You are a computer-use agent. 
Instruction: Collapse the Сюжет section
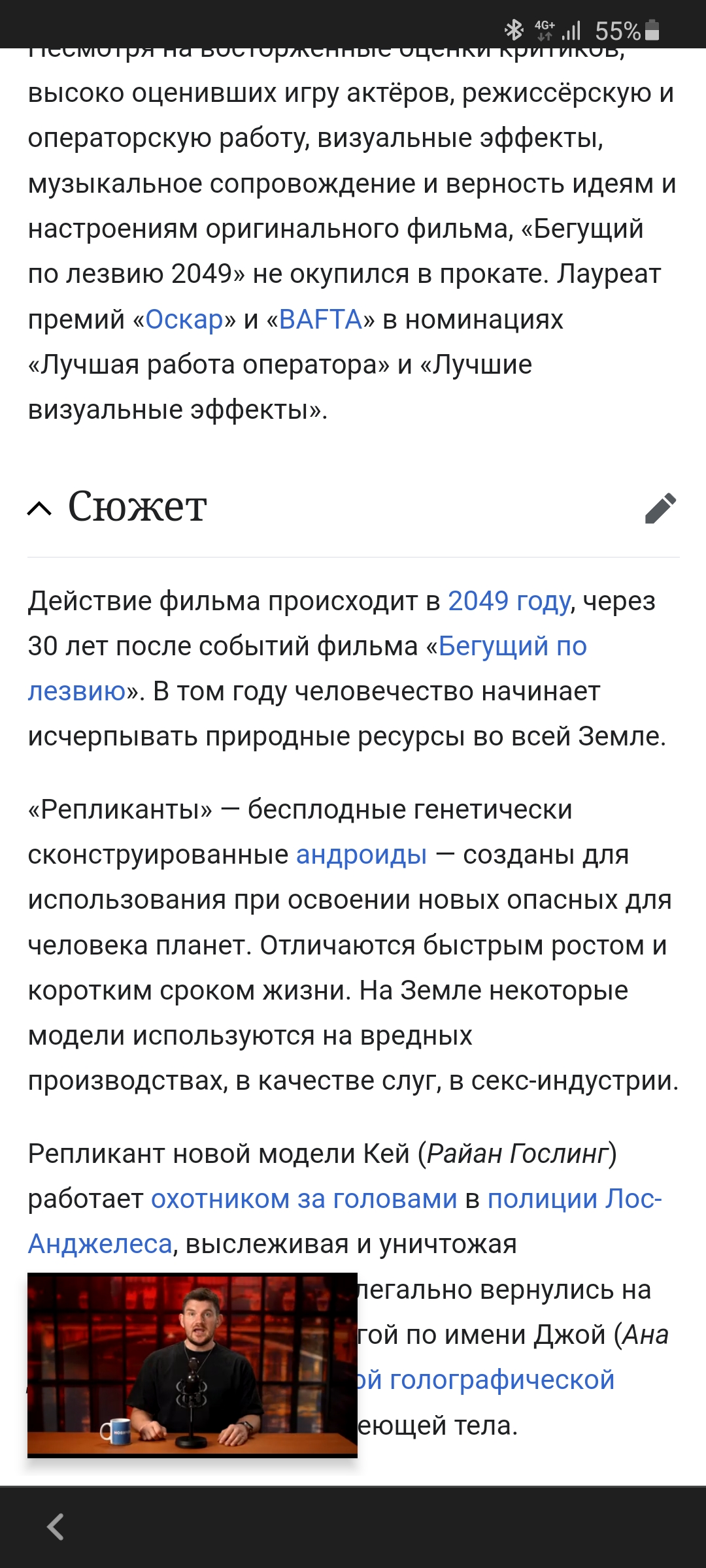coord(40,508)
